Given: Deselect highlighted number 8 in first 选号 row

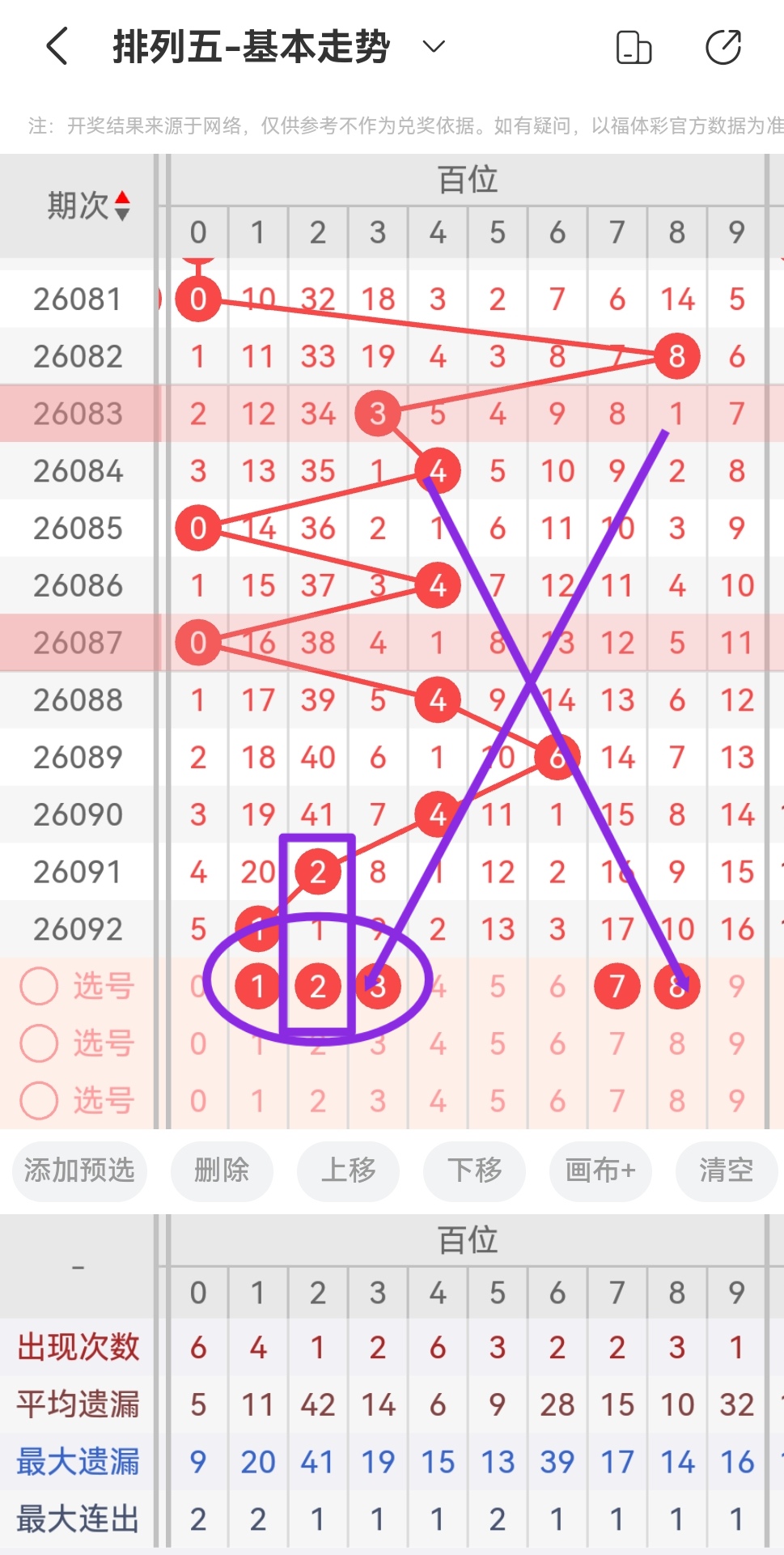Looking at the screenshot, I should point(676,986).
